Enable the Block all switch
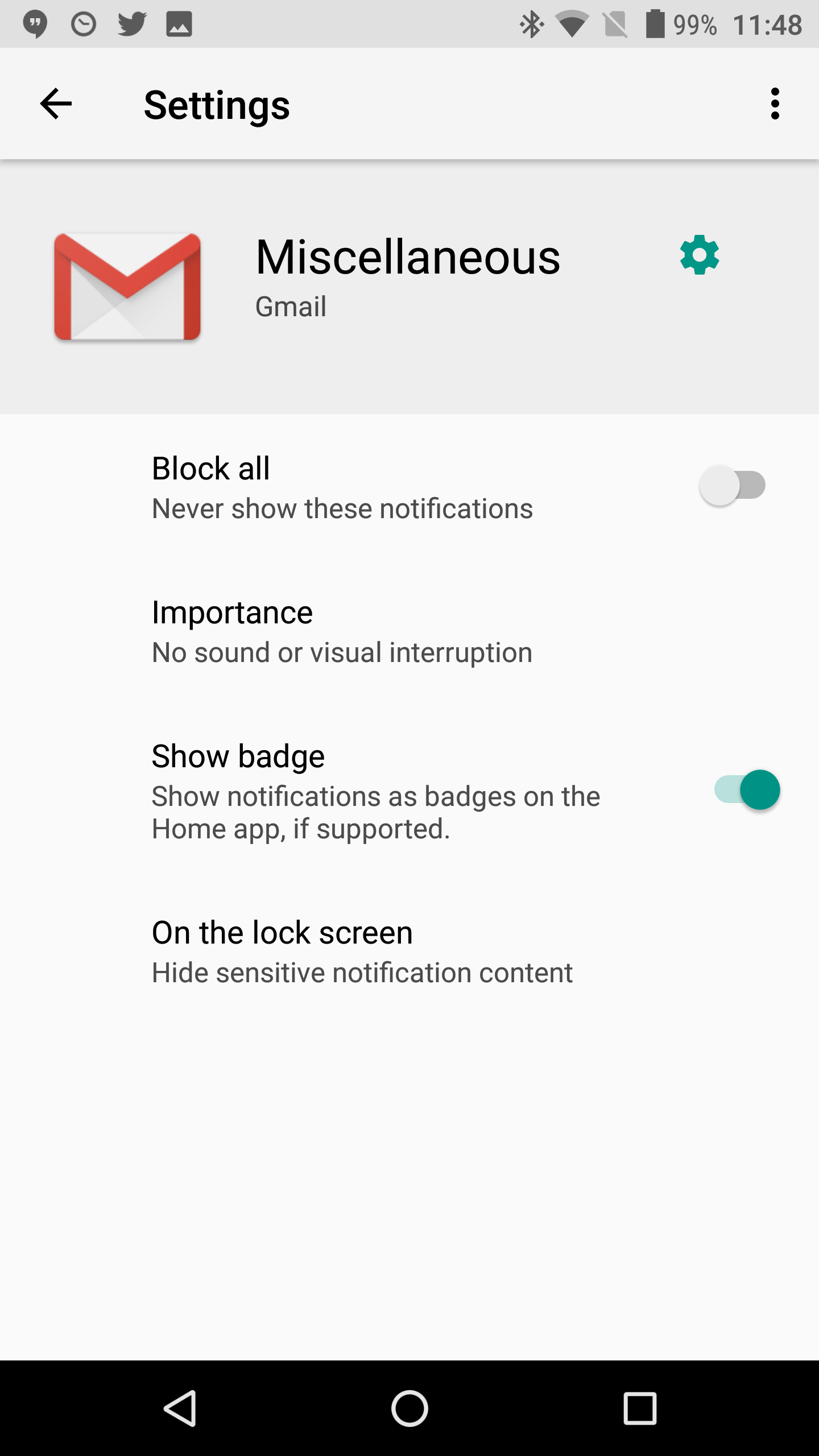Image resolution: width=819 pixels, height=1456 pixels. [733, 486]
